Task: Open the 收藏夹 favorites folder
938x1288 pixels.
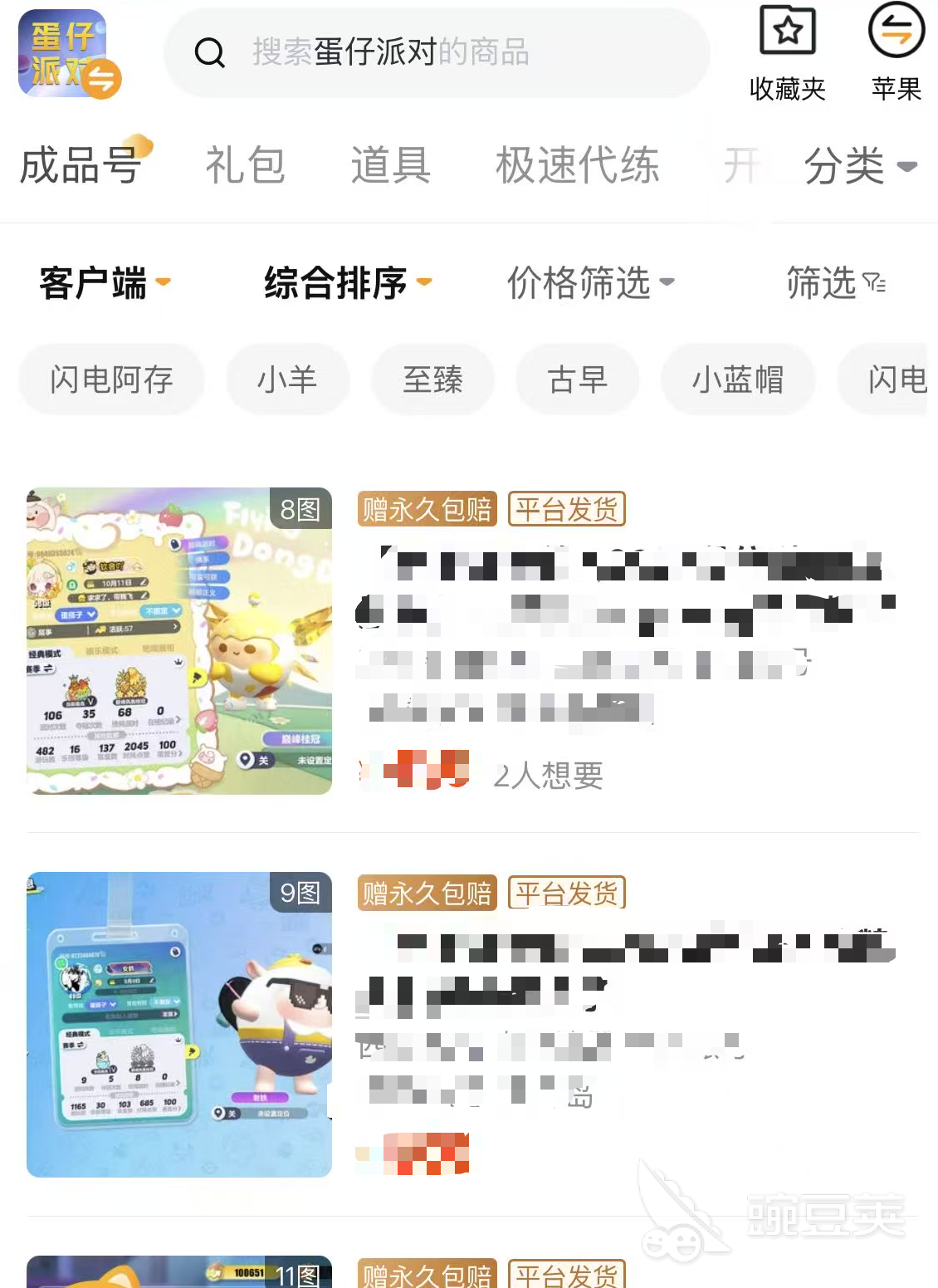Action: [787, 52]
